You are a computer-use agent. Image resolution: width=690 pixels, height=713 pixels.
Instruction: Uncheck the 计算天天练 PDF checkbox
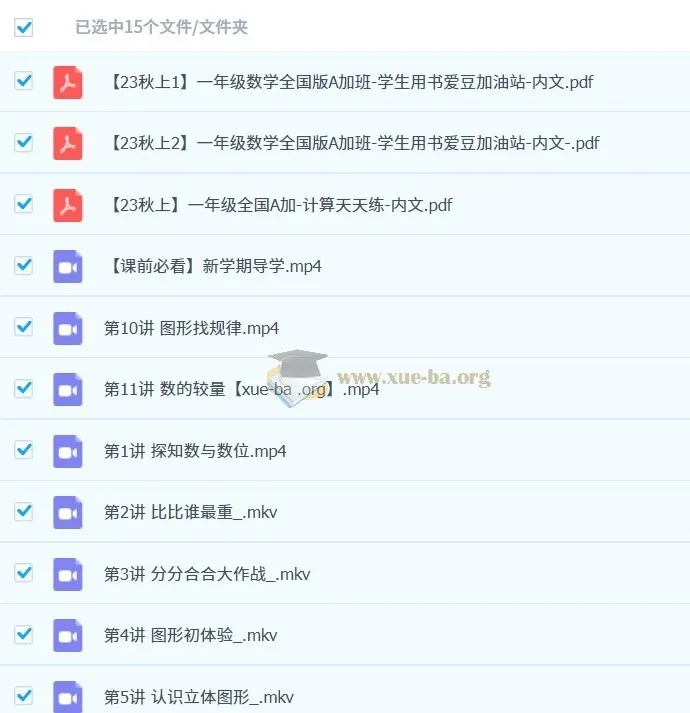coord(24,204)
